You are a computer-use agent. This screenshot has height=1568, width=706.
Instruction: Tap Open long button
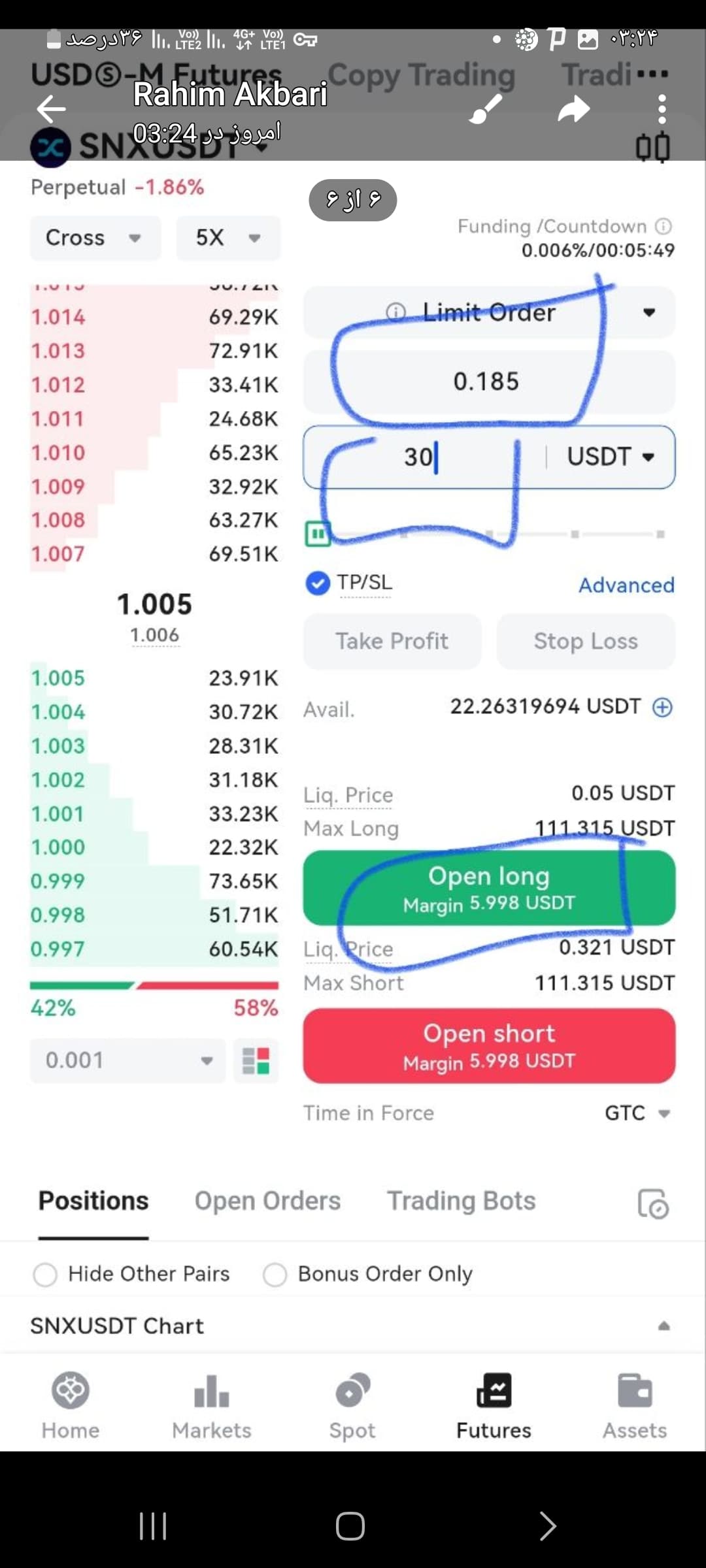(489, 888)
